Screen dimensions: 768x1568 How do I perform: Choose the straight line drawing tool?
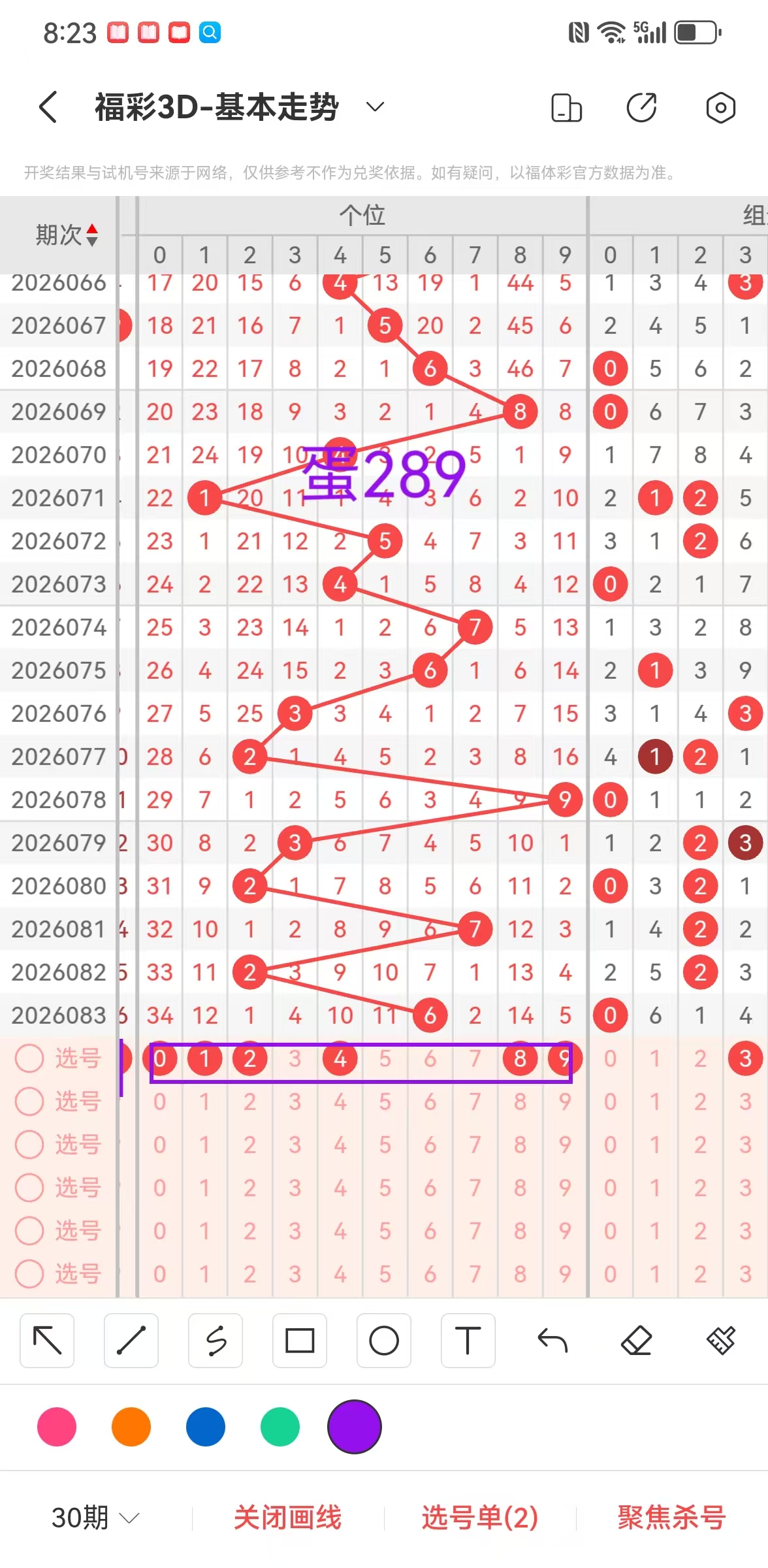click(x=131, y=1341)
